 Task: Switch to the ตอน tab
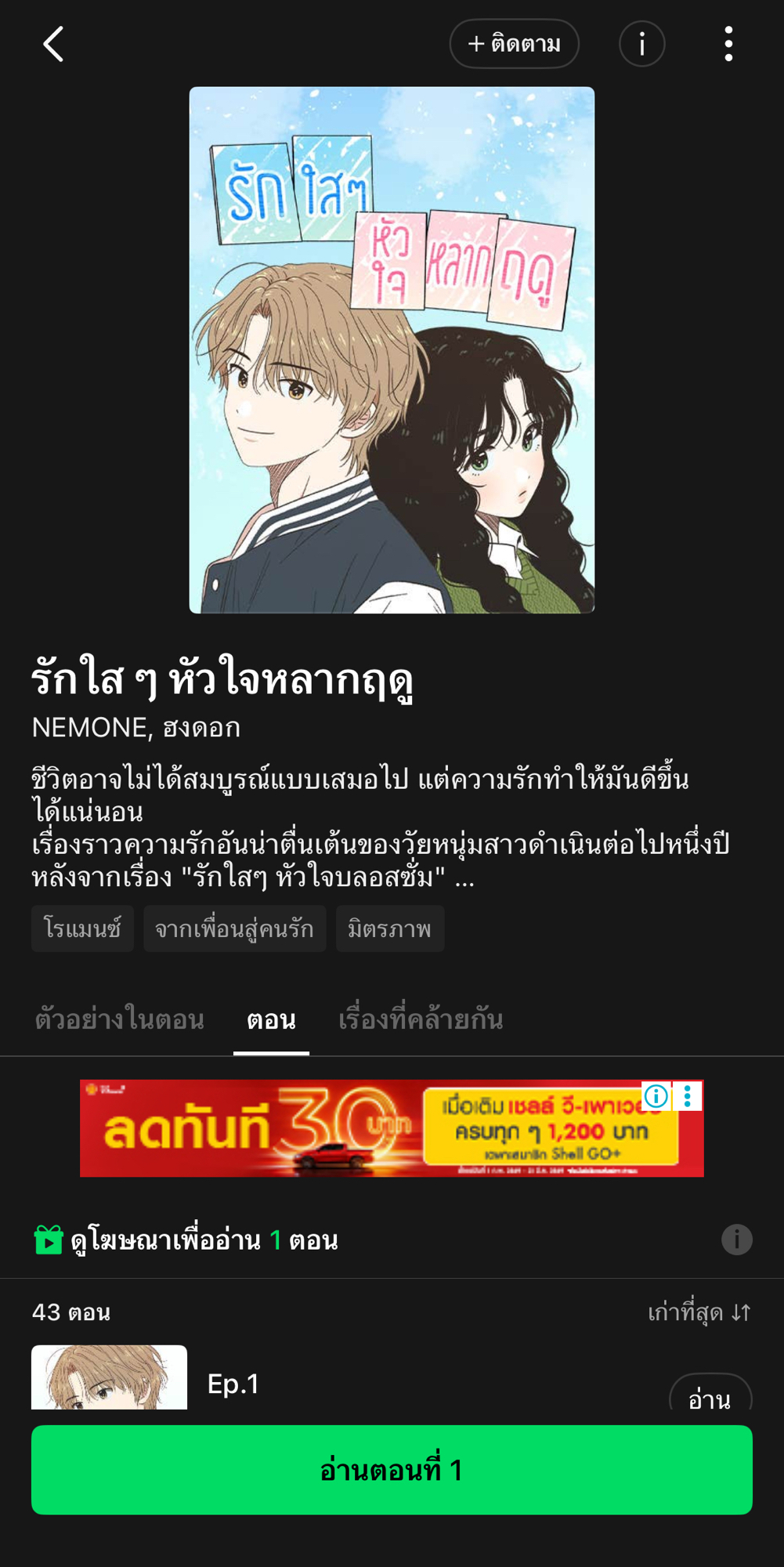click(271, 1019)
